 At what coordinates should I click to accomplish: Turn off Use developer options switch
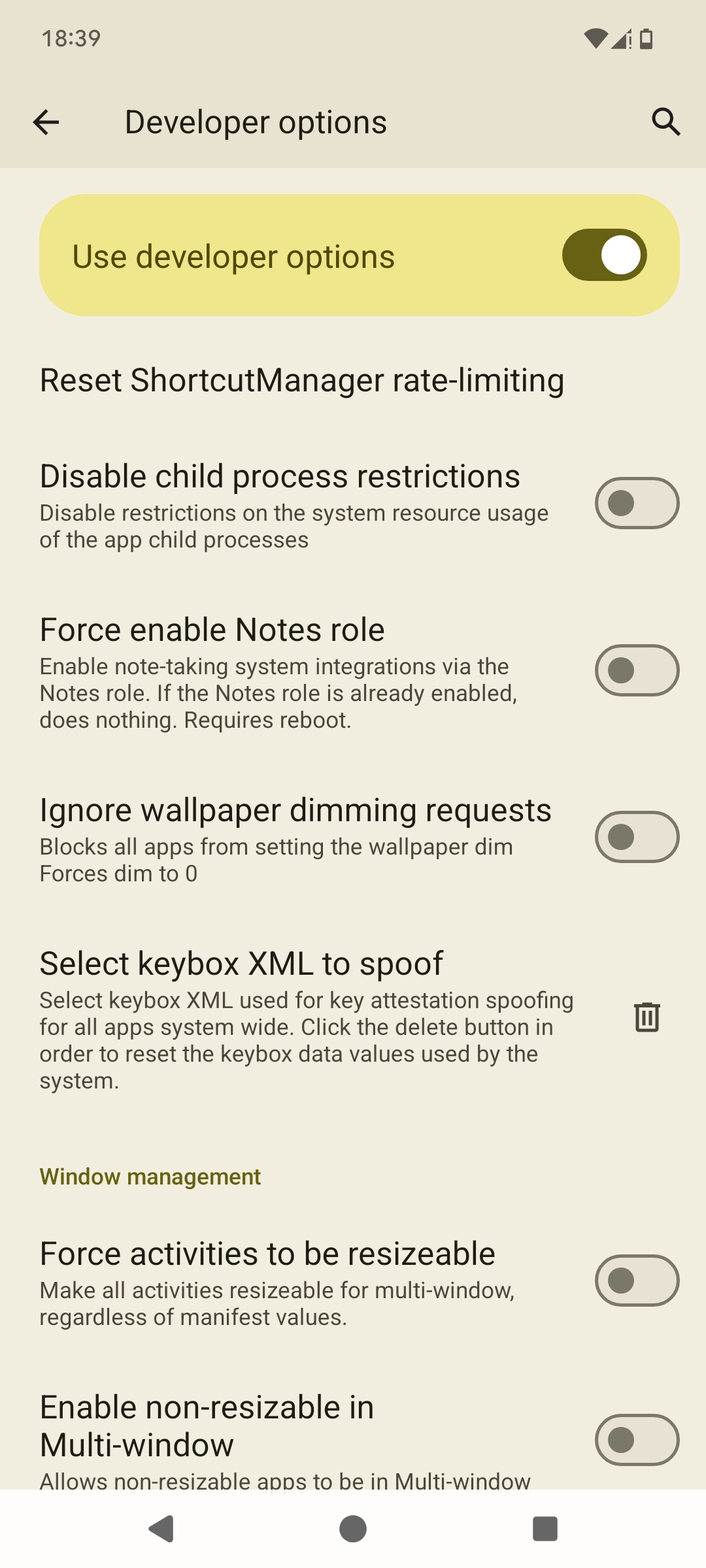604,255
